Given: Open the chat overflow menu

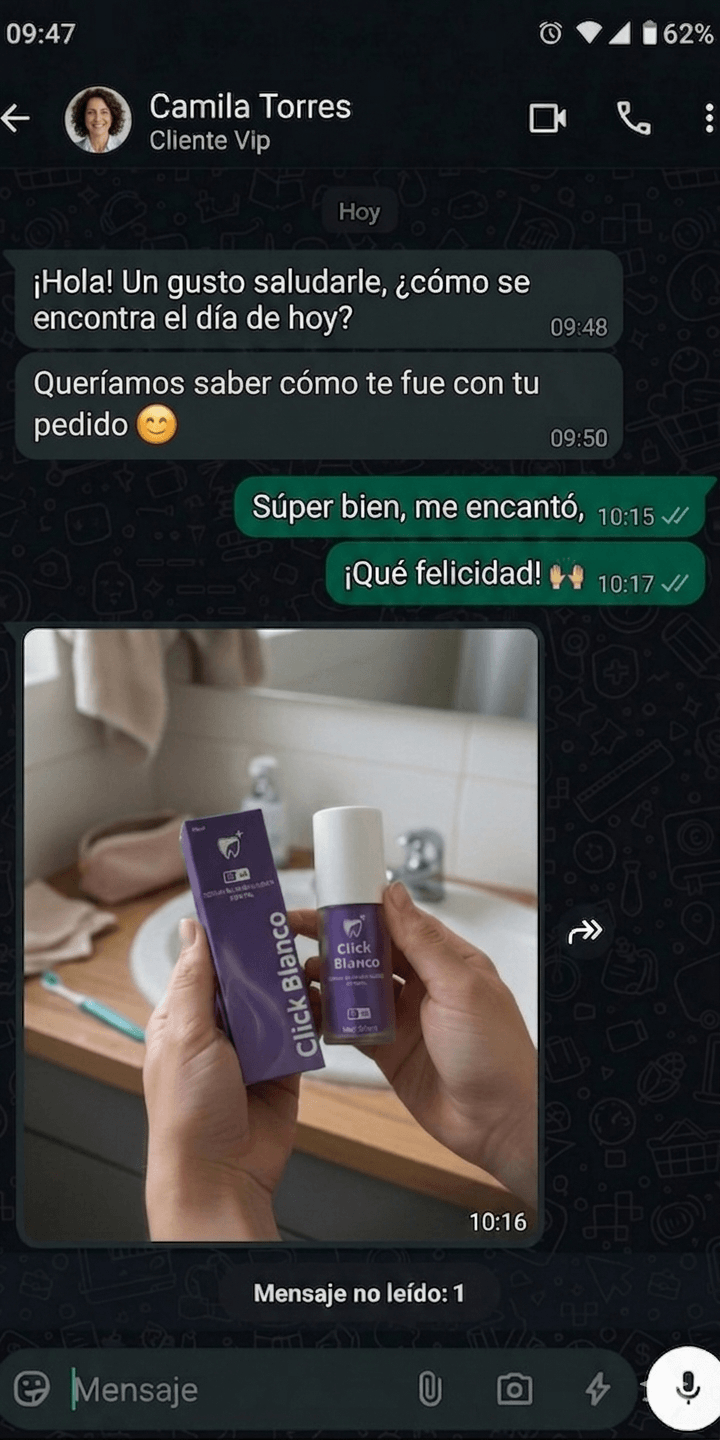Looking at the screenshot, I should pos(708,119).
